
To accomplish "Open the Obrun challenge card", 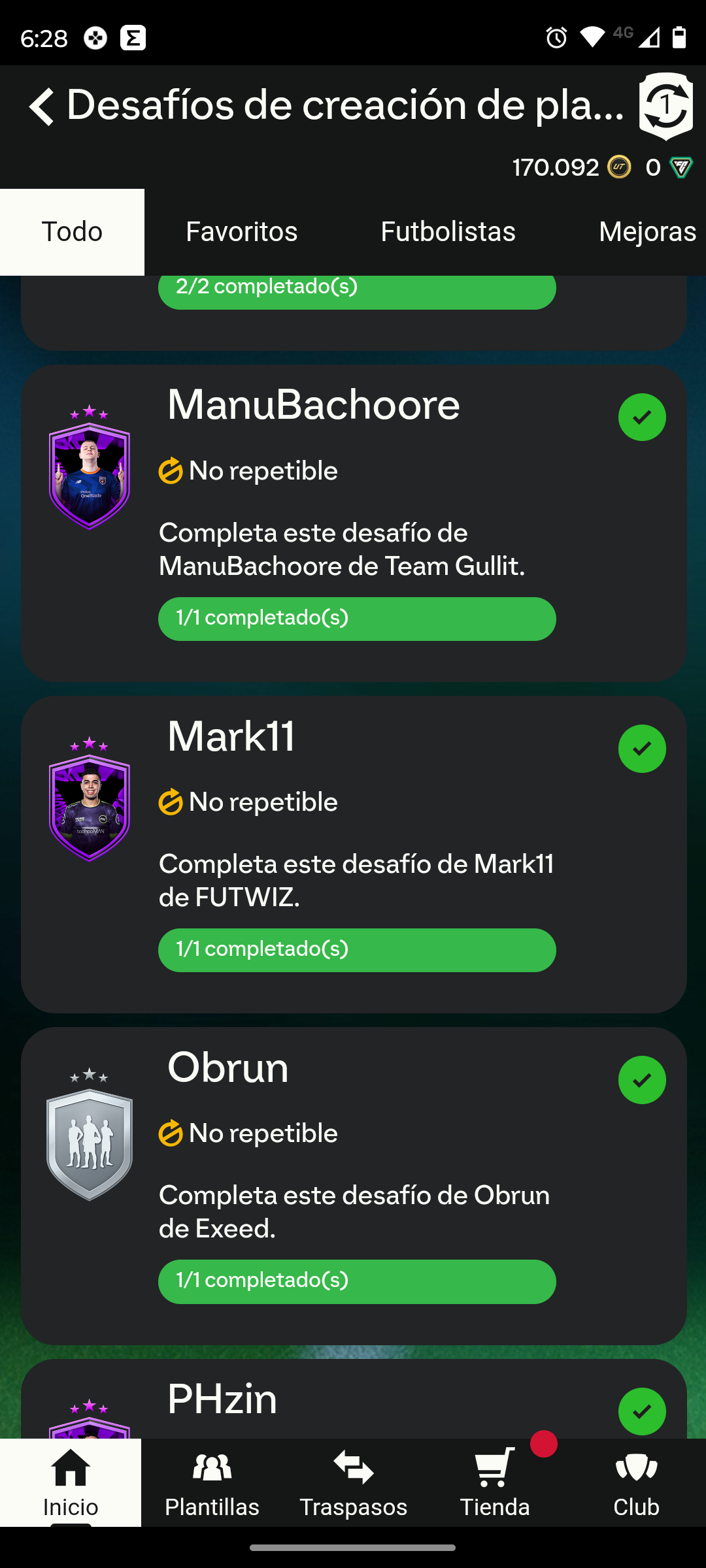I will pos(353,1185).
